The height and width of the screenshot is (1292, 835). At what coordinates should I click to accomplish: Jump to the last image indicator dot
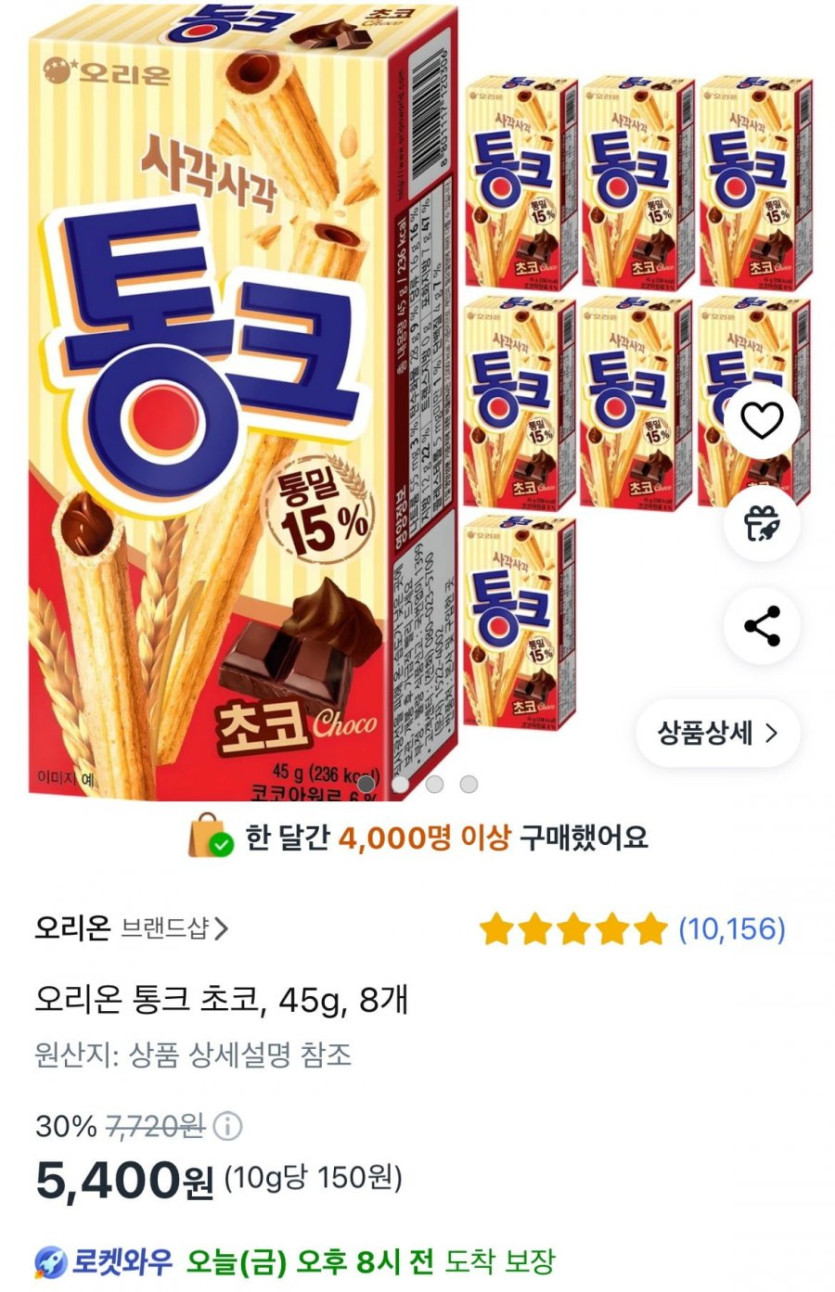click(468, 785)
